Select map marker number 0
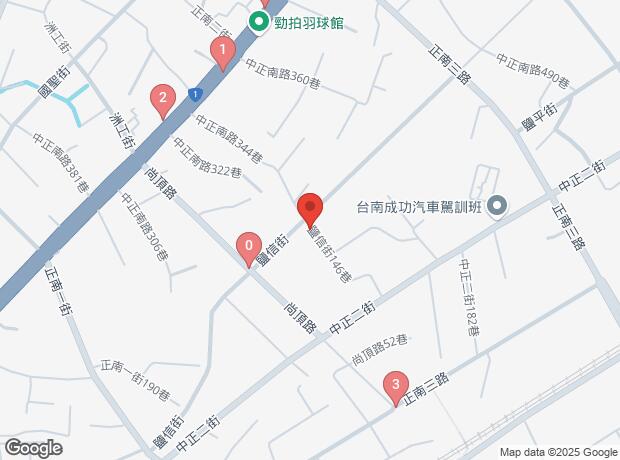Screen dimensions: 620x460 click(x=249, y=246)
